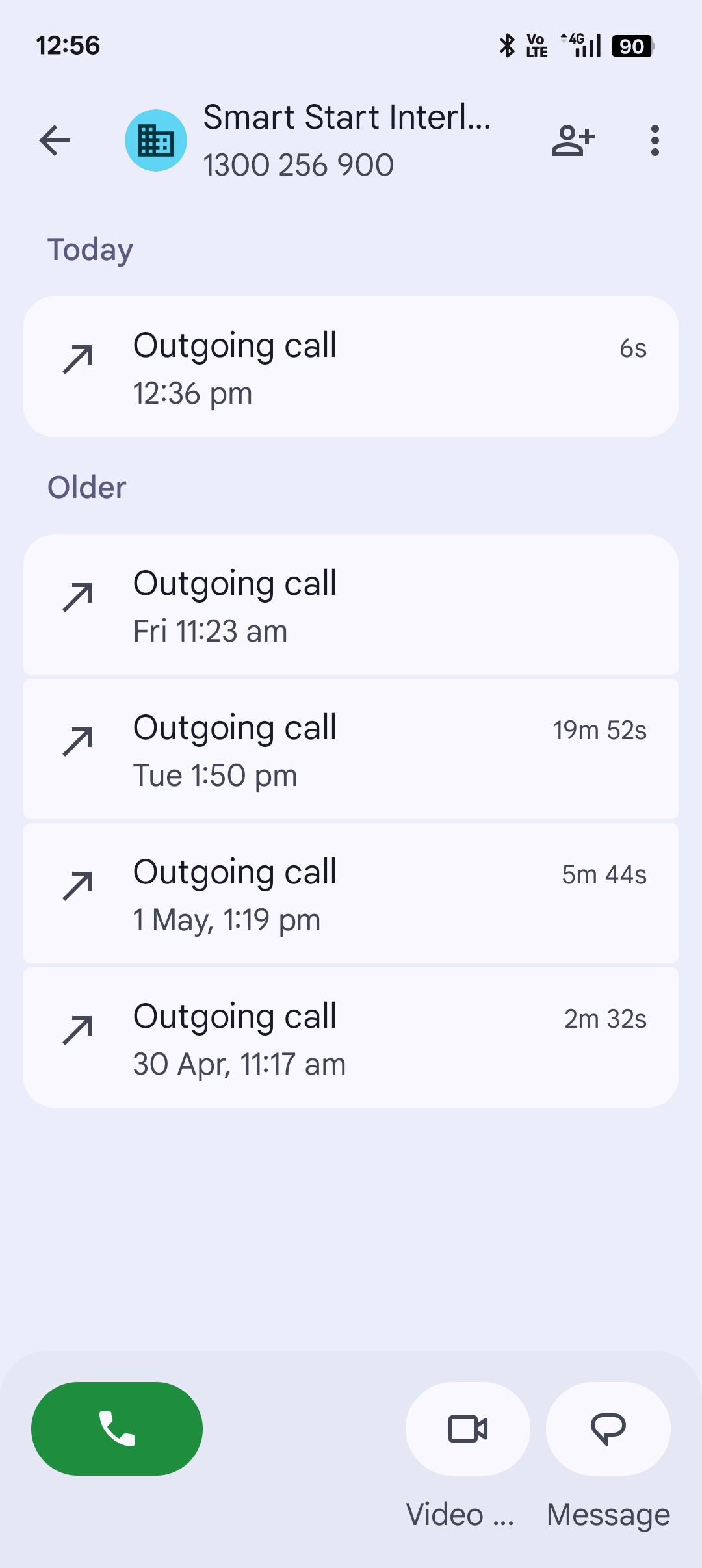
Task: Open the three-dot overflow menu
Action: [x=655, y=140]
